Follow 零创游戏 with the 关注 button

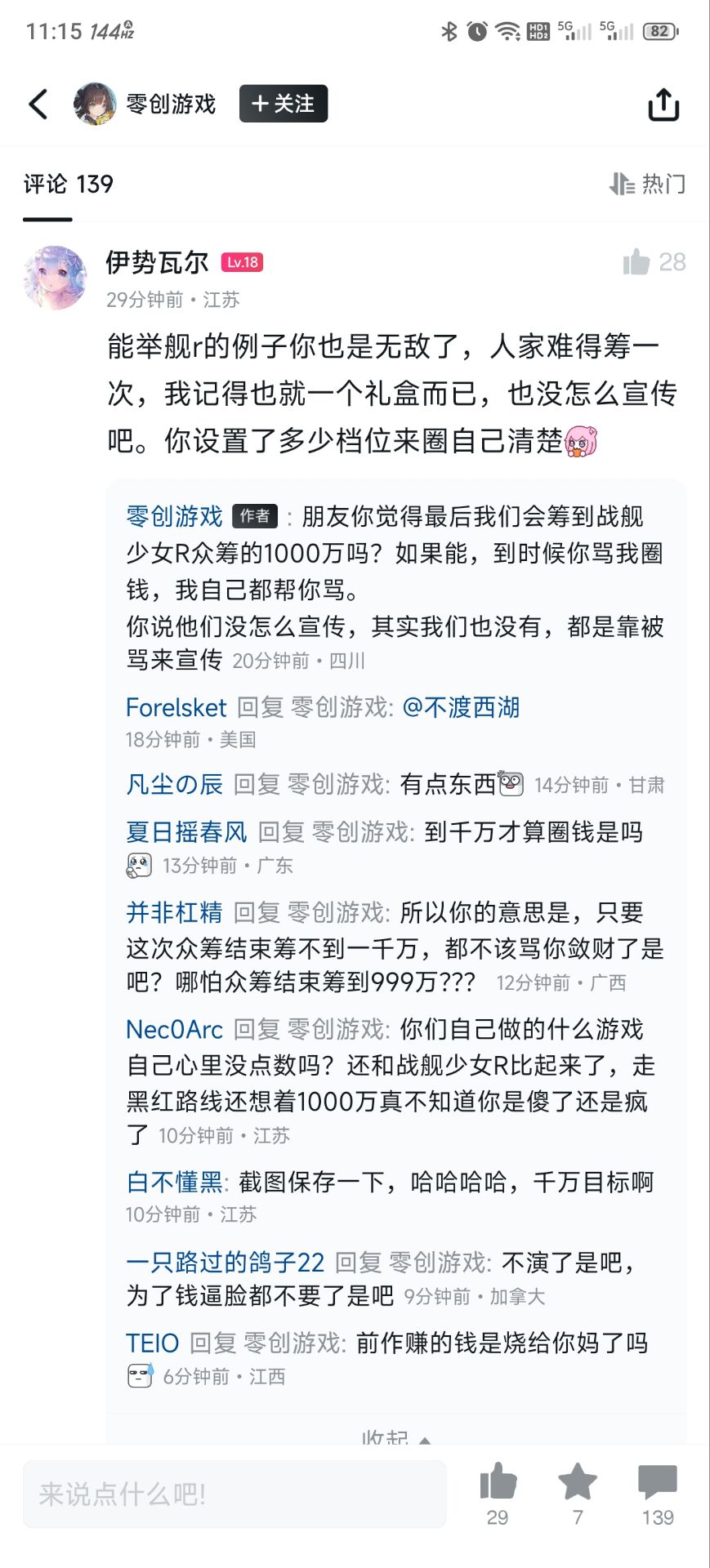pos(283,104)
